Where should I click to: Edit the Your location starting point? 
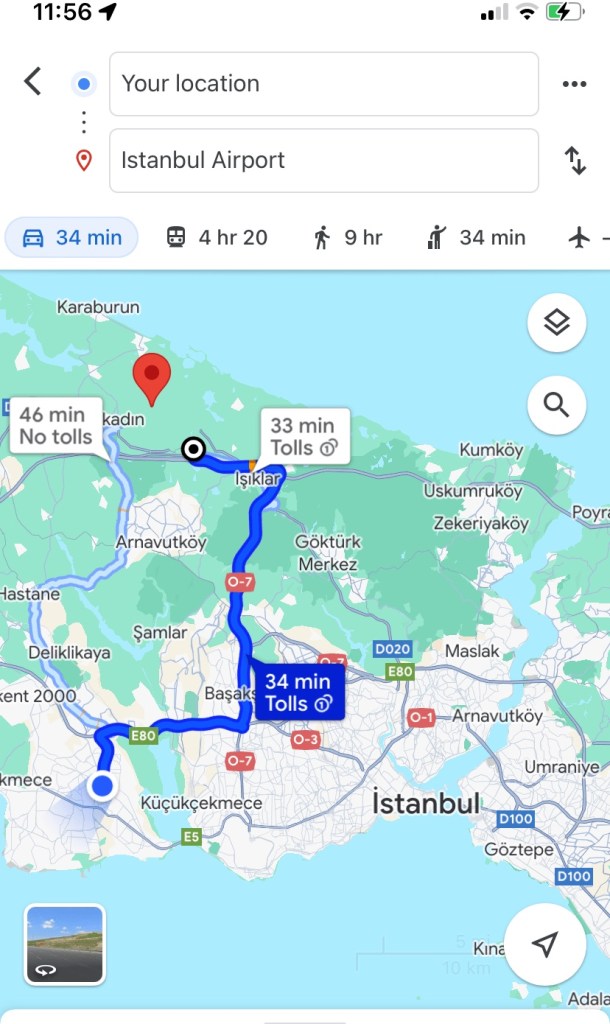pos(323,84)
